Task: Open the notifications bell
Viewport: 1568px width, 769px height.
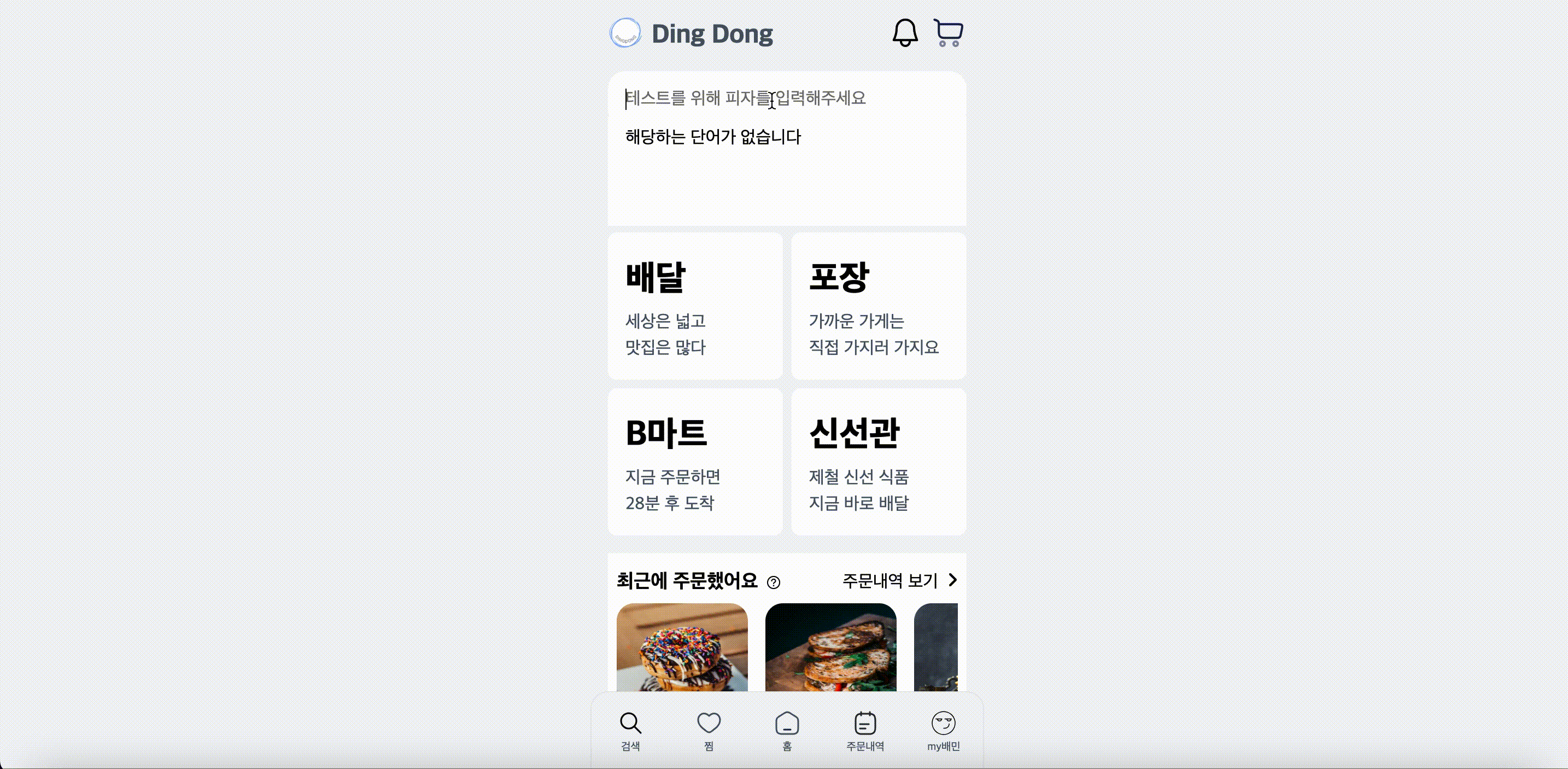Action: pos(904,33)
